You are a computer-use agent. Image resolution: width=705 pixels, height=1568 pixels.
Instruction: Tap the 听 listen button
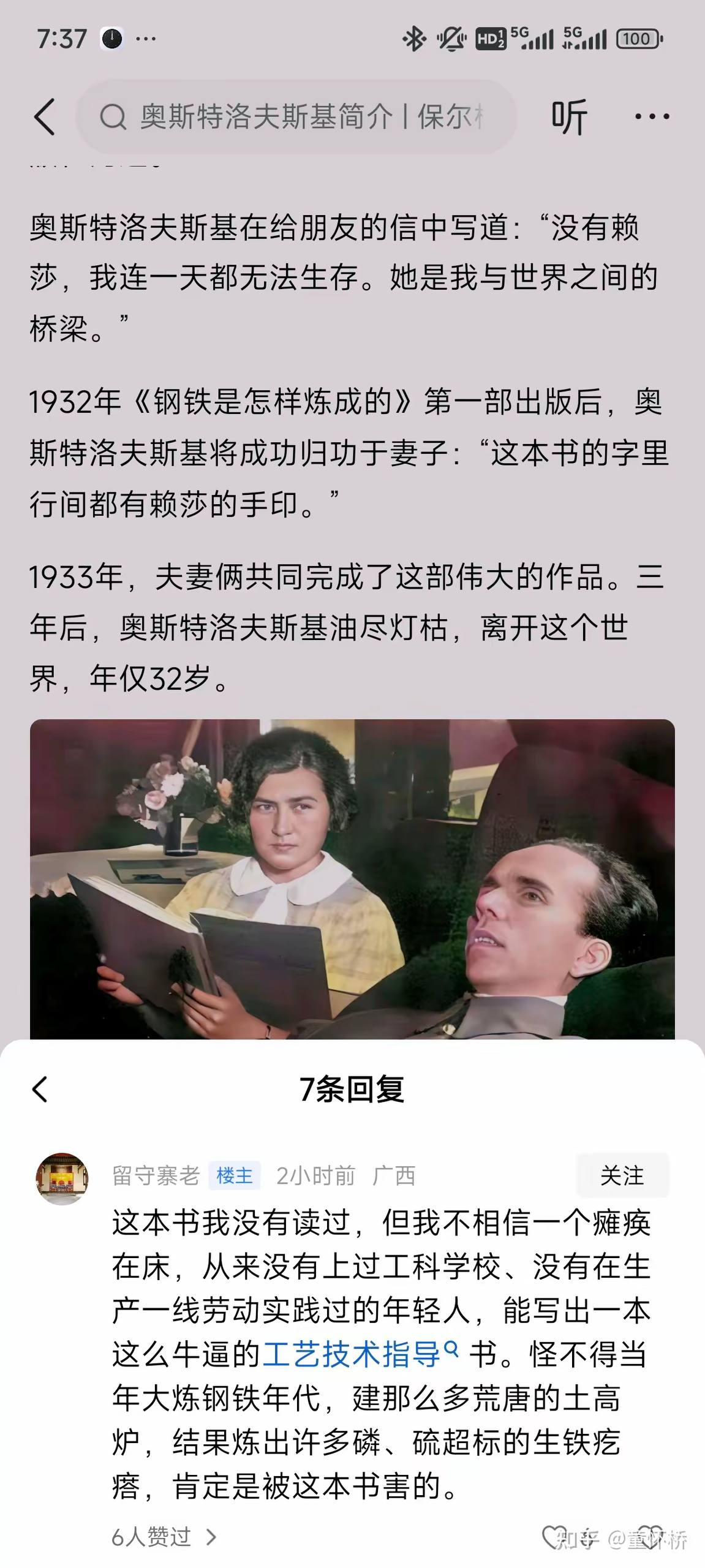click(x=569, y=116)
